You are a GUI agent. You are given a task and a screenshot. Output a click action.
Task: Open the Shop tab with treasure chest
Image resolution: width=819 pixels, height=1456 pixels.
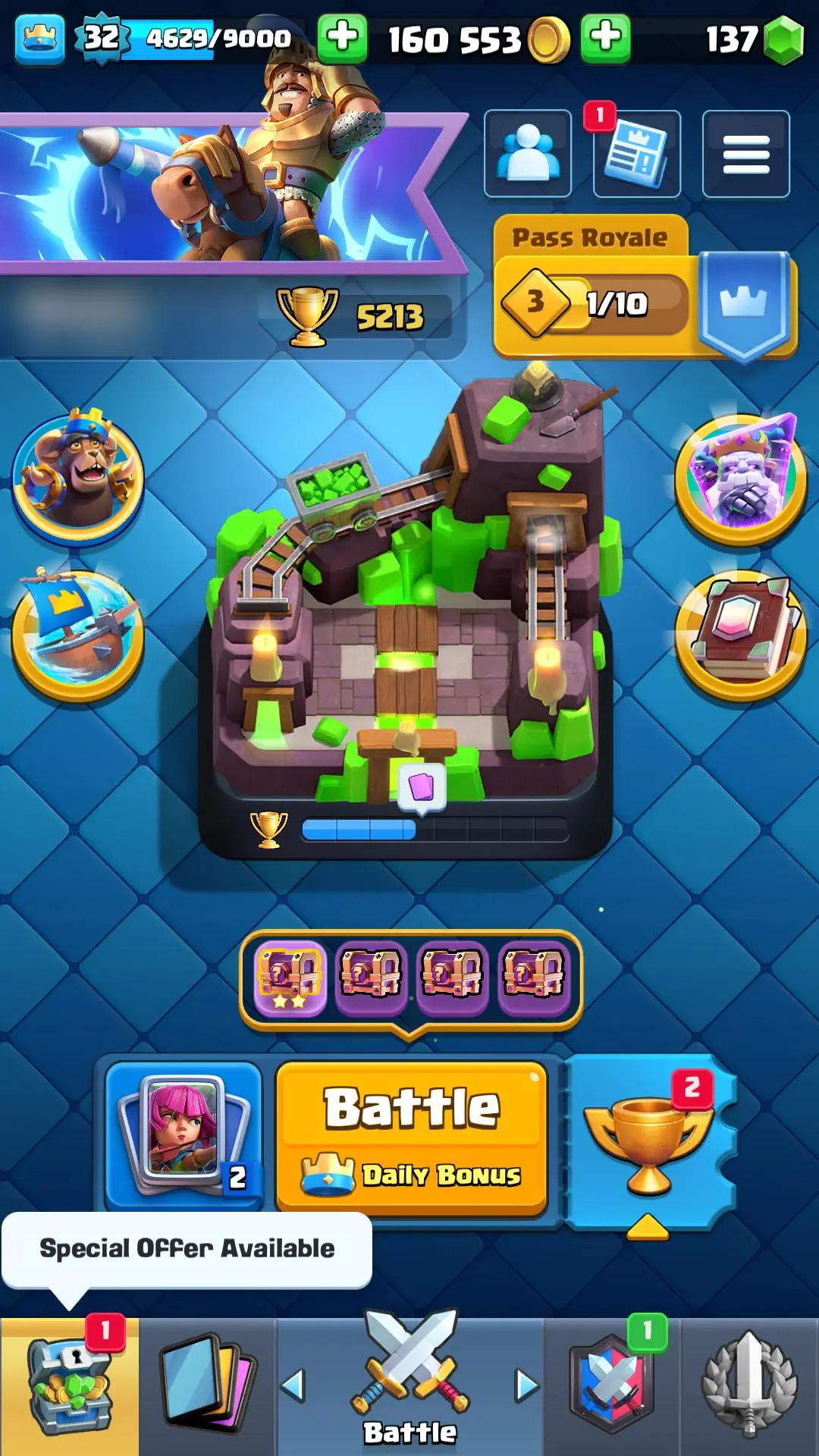[69, 1386]
